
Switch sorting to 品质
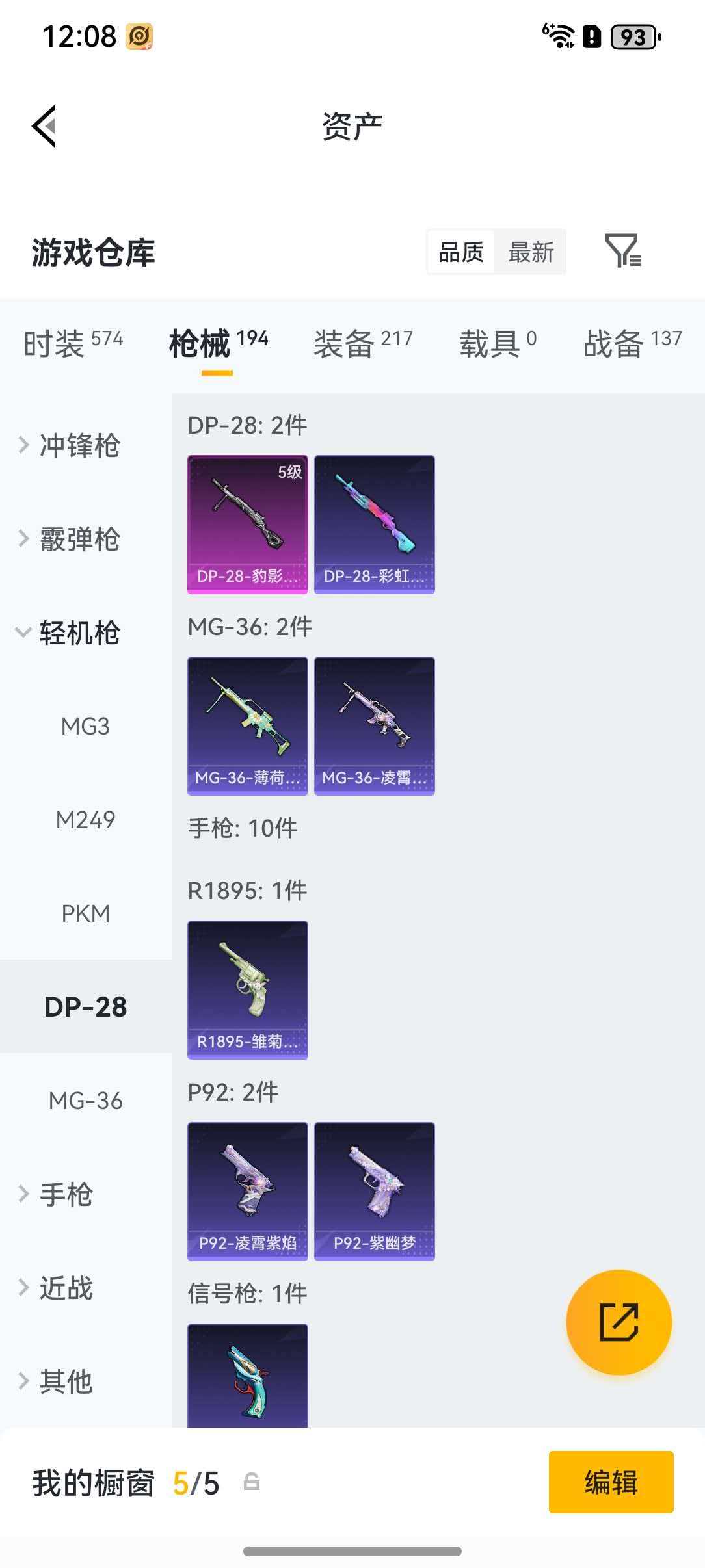coord(460,252)
